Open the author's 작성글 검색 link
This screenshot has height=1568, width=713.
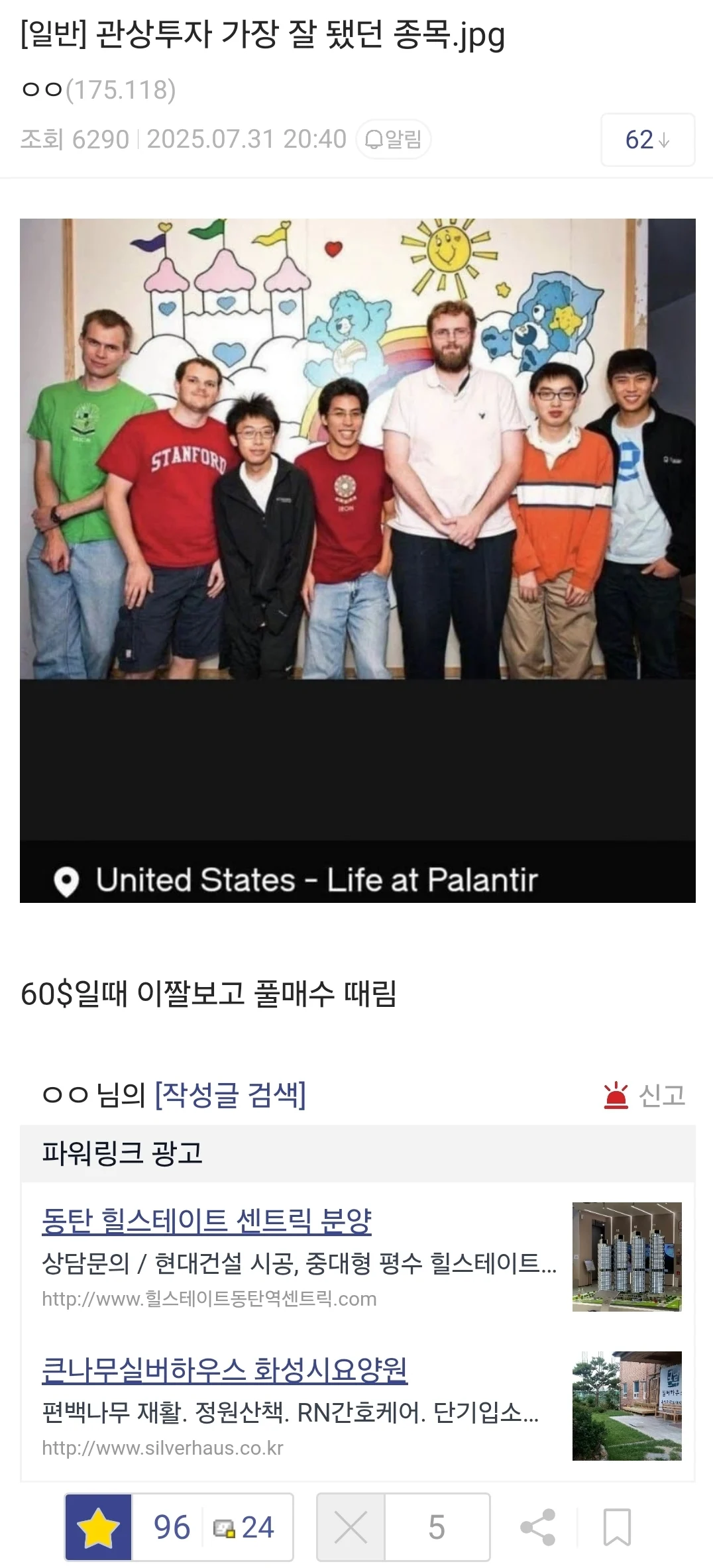(x=230, y=1094)
